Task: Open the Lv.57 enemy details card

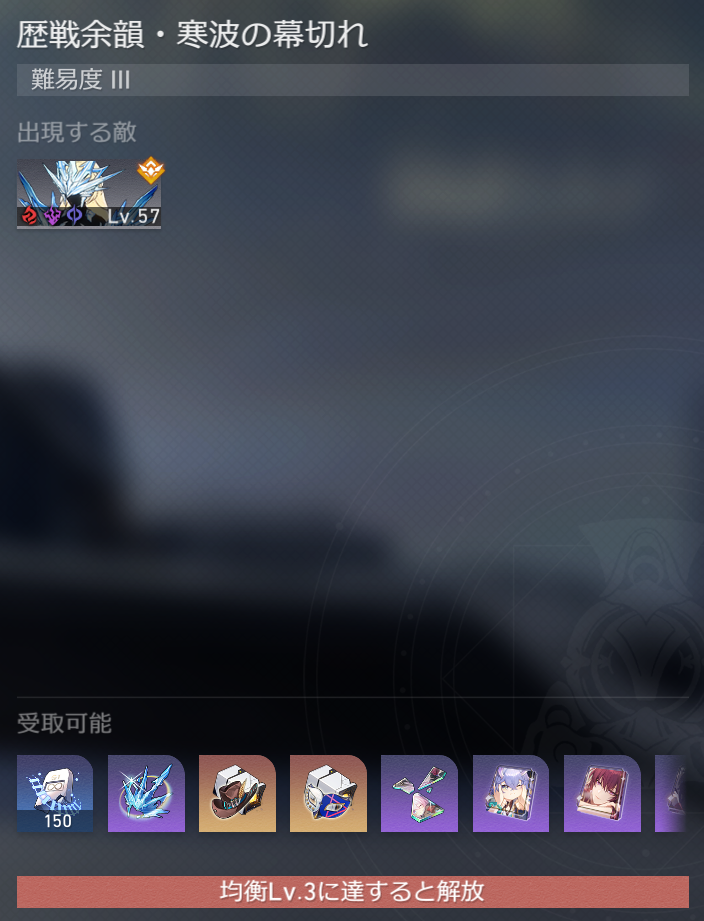Action: (89, 194)
